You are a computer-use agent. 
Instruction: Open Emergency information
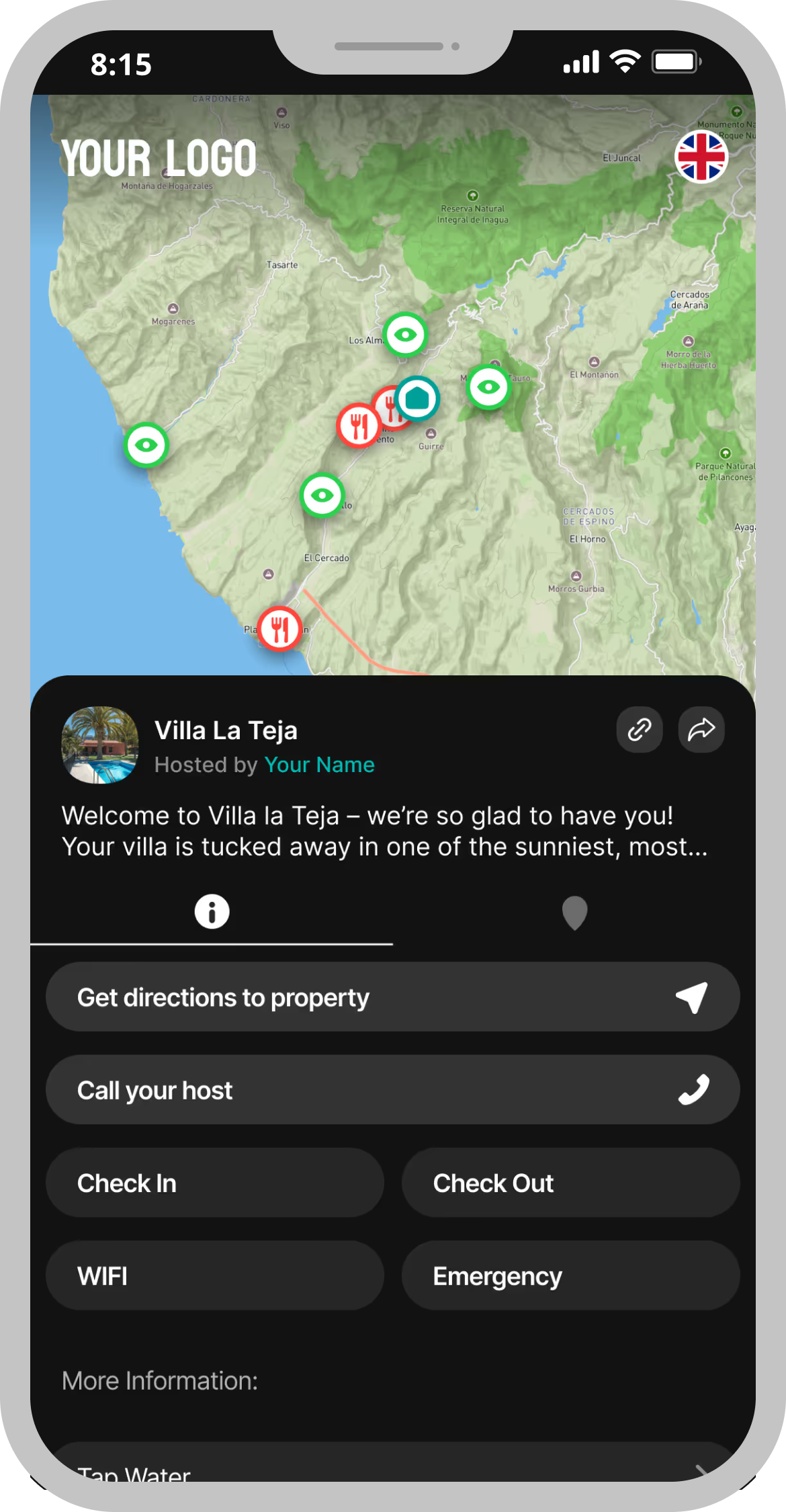click(571, 1275)
